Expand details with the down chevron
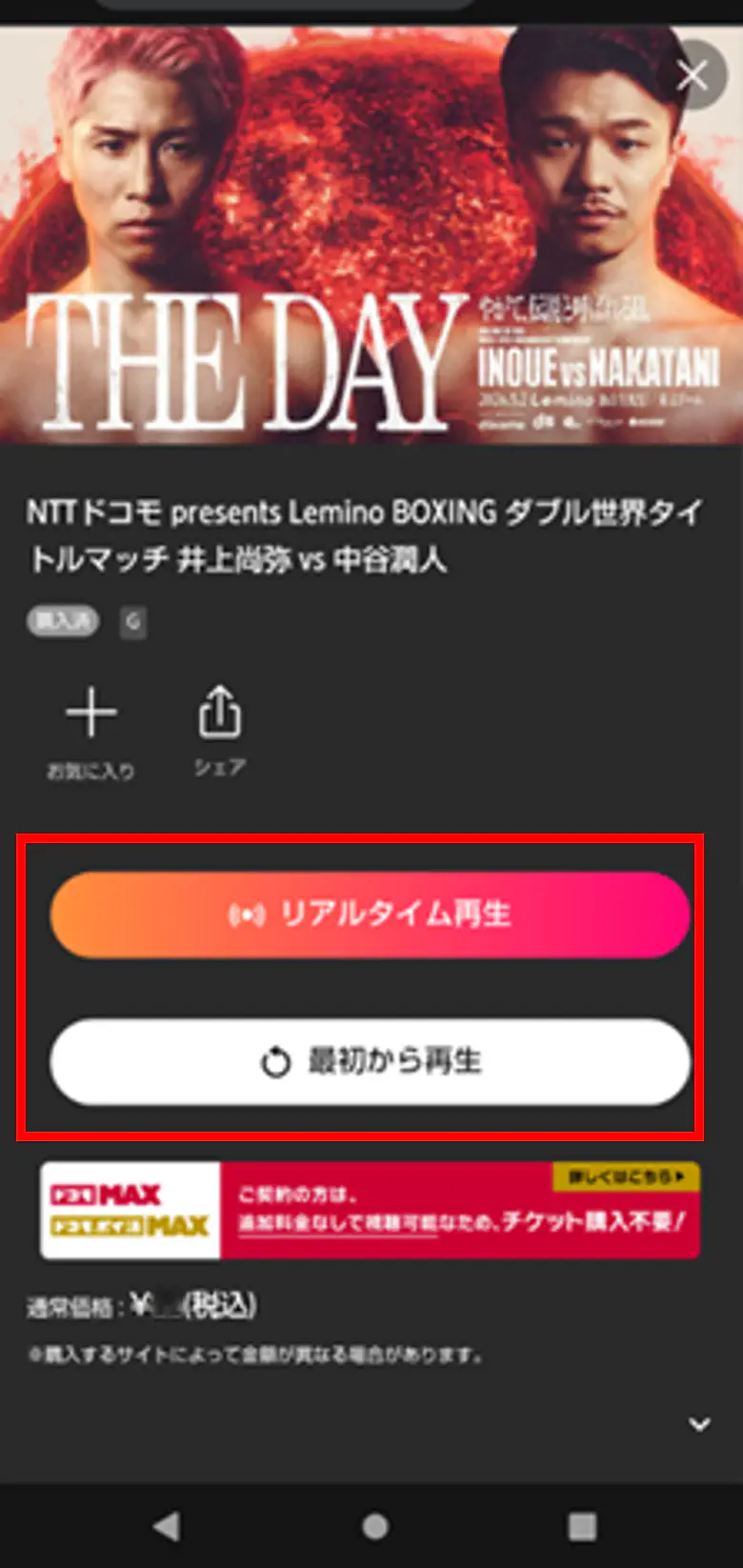The width and height of the screenshot is (743, 1568). click(x=700, y=1424)
